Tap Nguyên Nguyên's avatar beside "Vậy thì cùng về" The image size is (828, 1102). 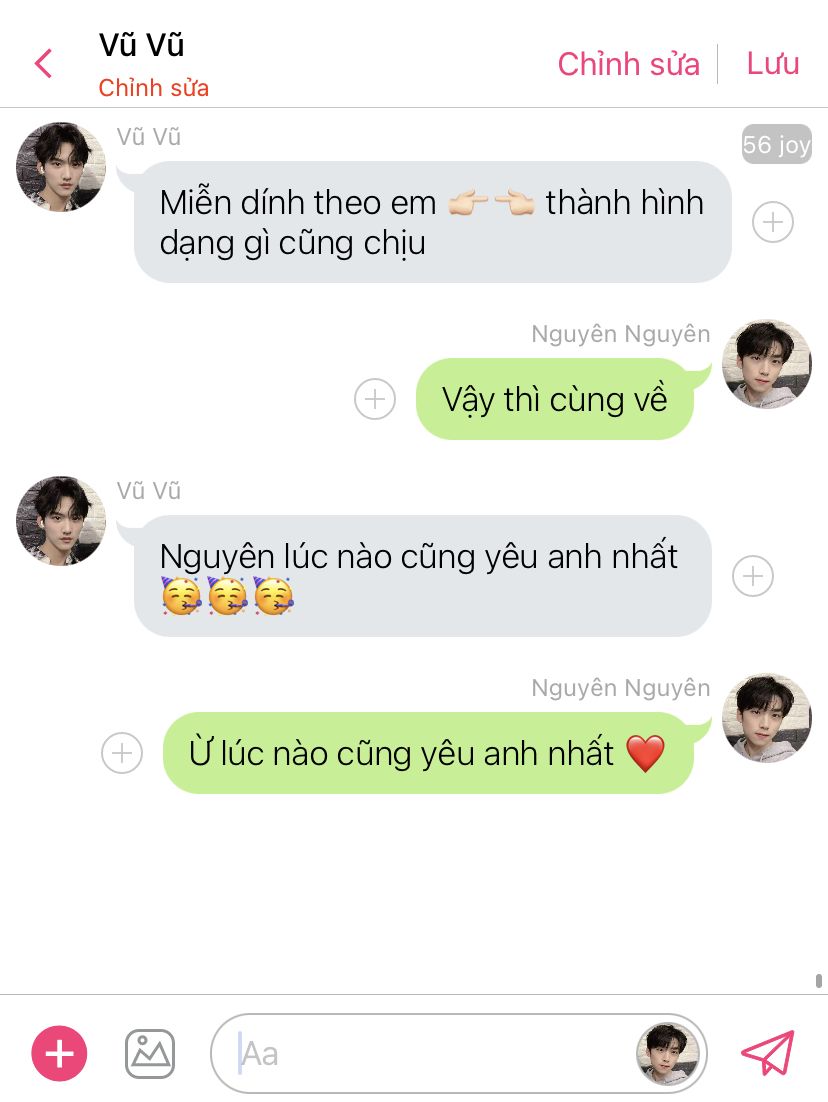coord(767,364)
